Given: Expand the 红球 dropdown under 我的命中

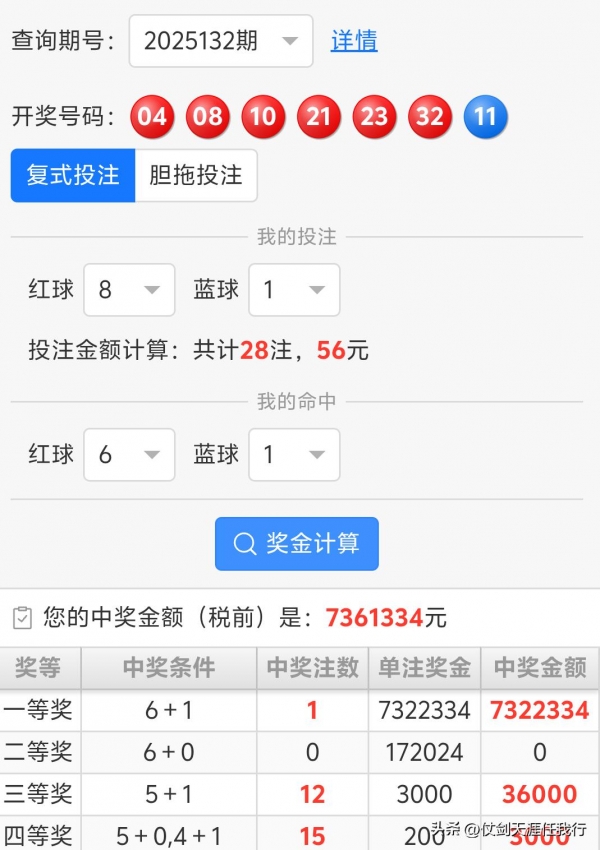Looking at the screenshot, I should [x=129, y=455].
